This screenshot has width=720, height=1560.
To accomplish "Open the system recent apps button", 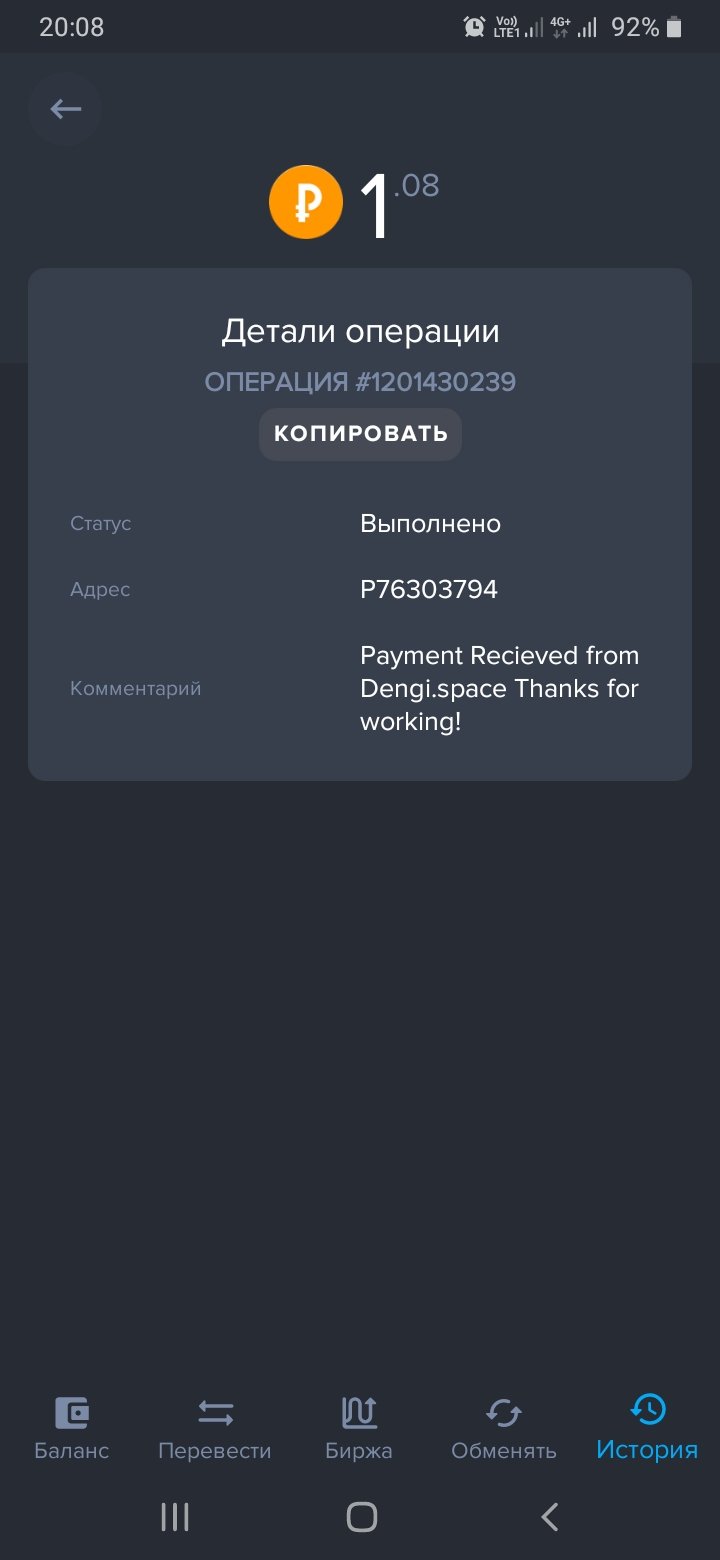I will [175, 1517].
